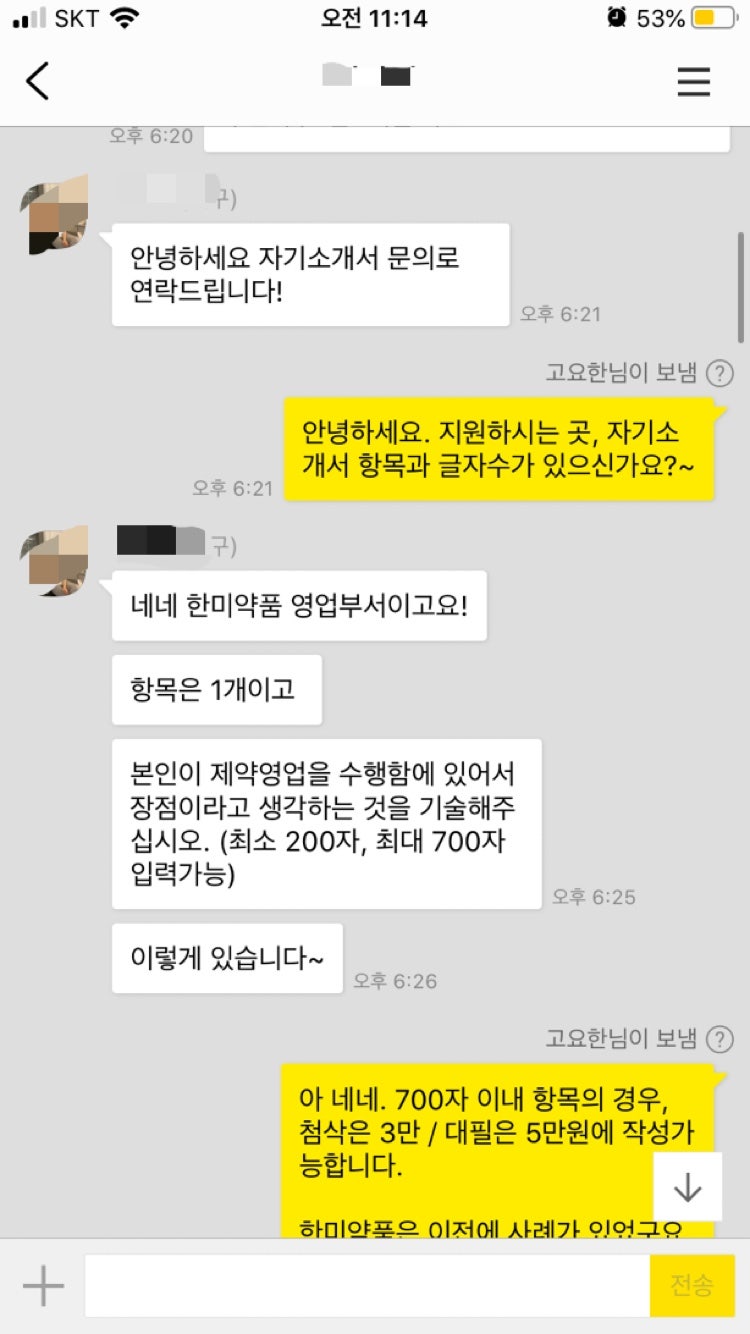Open sender's profile picture above 한미약품 영업부서 message
The image size is (750, 1334).
55,563
